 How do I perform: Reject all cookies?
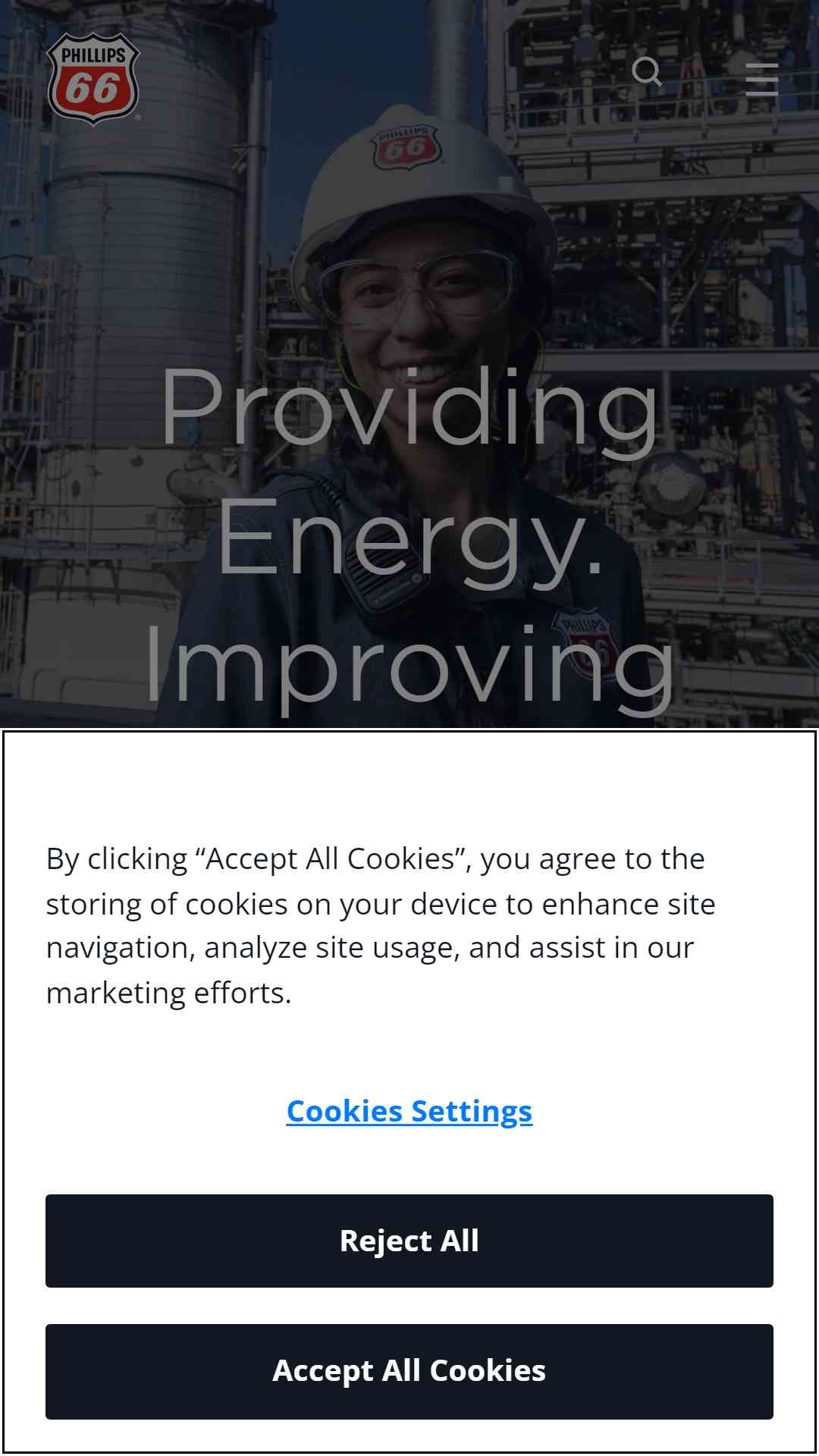tap(409, 1241)
